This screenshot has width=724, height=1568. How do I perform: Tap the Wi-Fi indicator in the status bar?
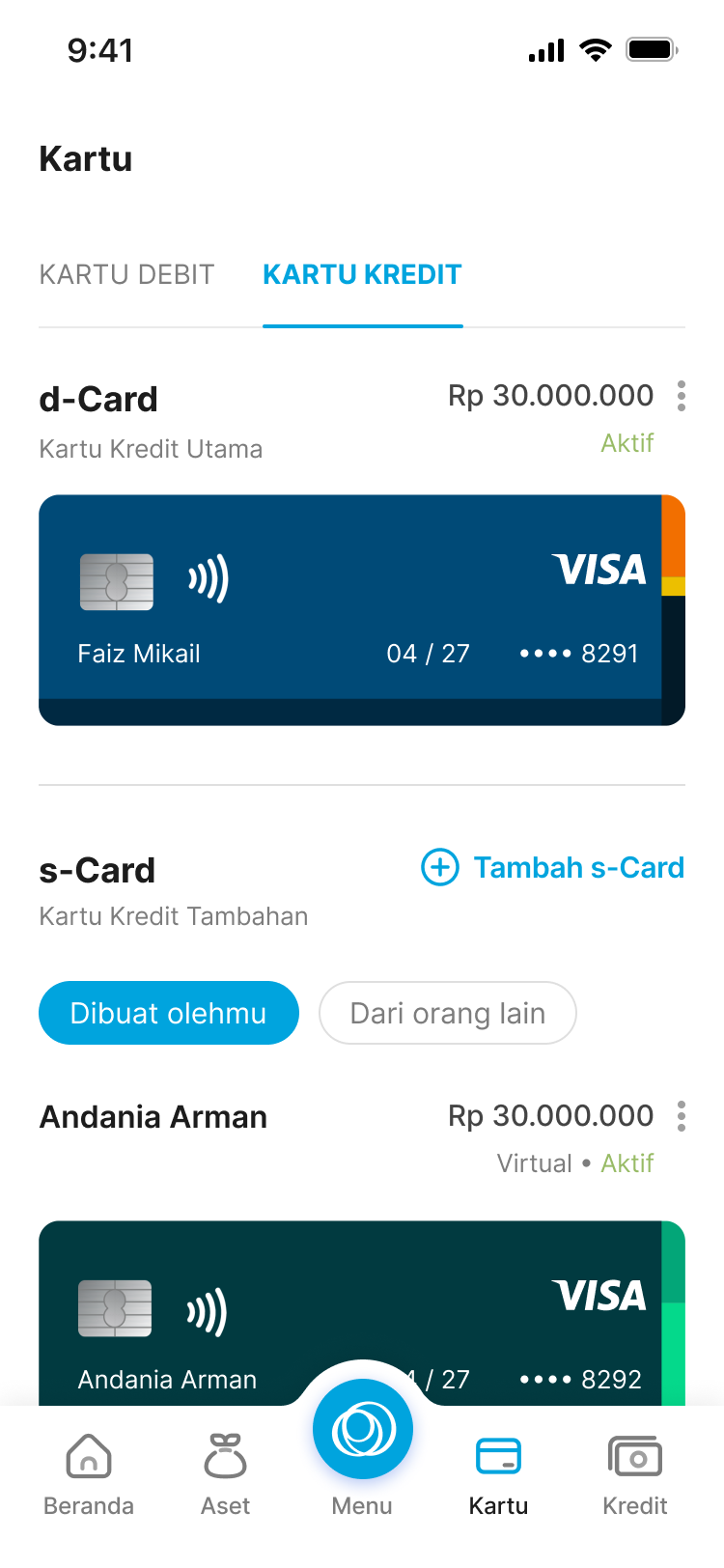pos(595,50)
